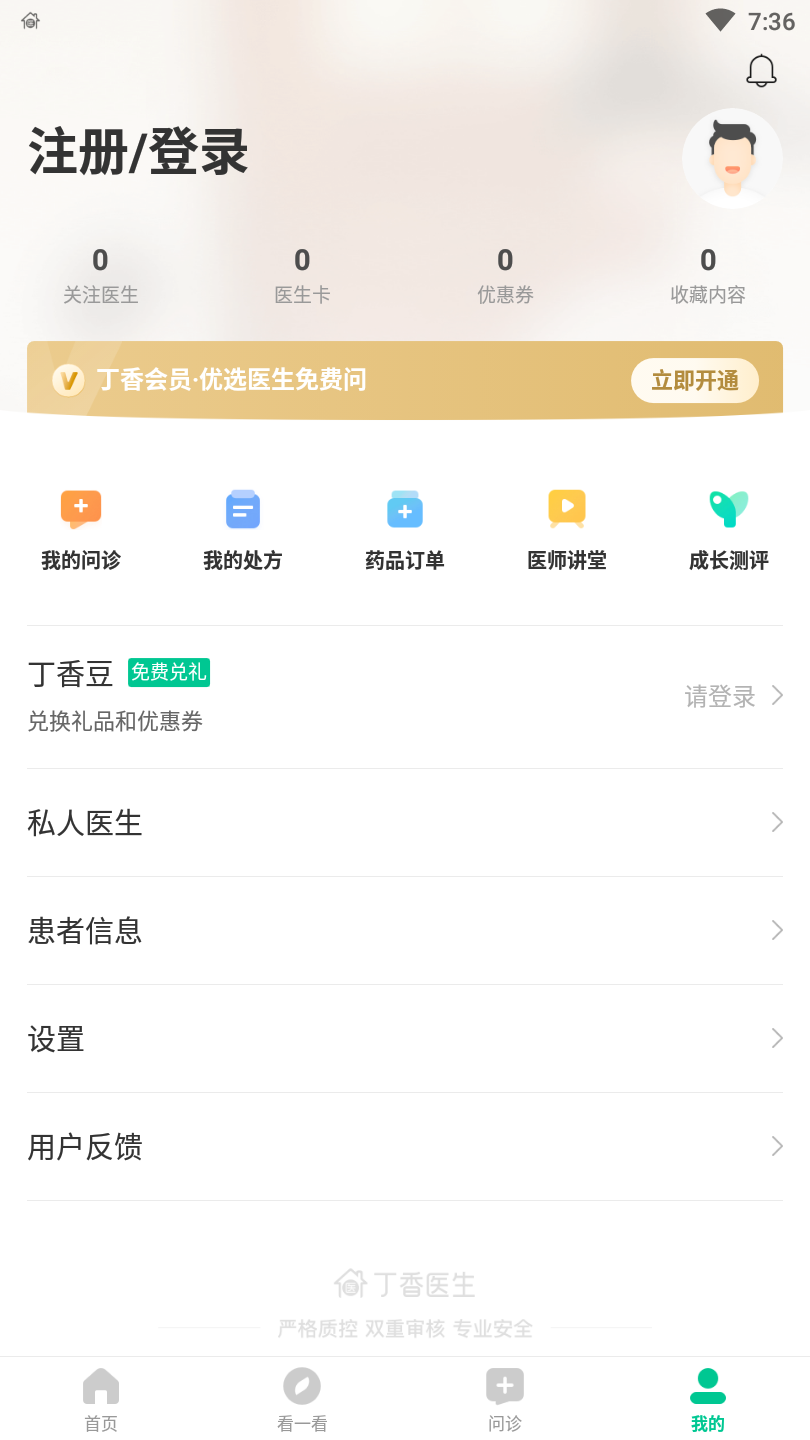Open 医生卡 doctor cards

(302, 275)
